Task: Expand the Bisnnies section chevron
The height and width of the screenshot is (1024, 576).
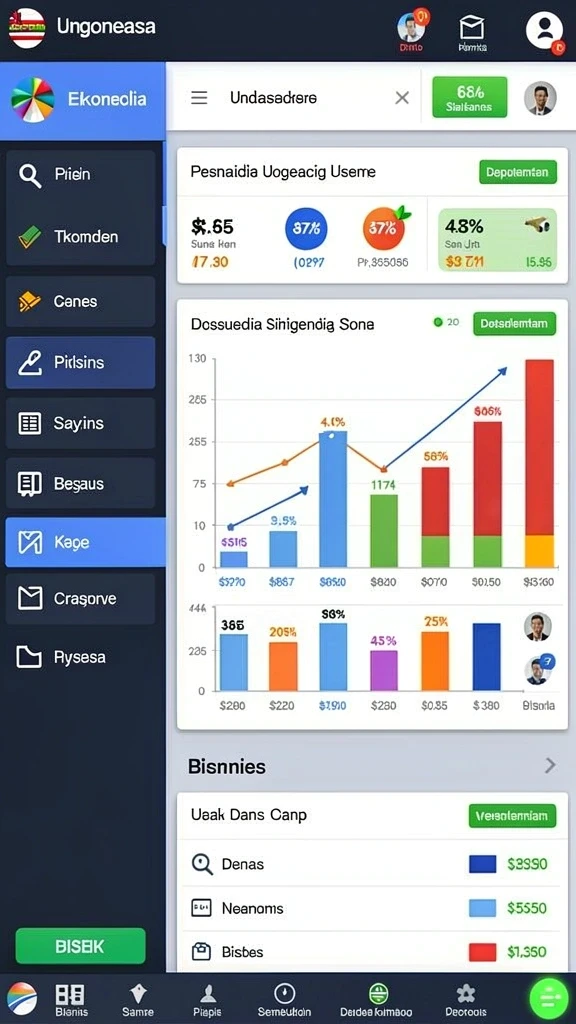Action: [551, 765]
